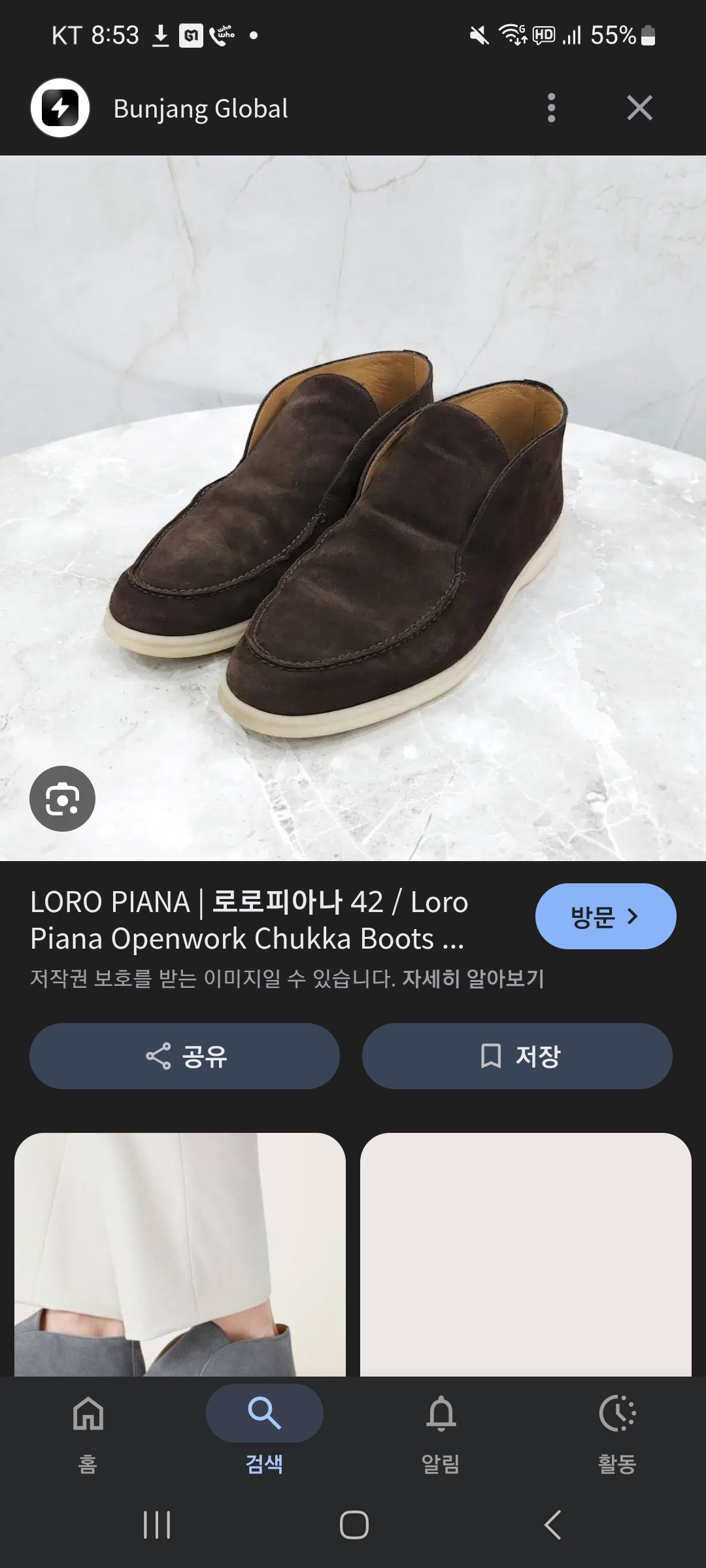Open the three-dot overflow menu
The image size is (706, 1568).
(551, 108)
